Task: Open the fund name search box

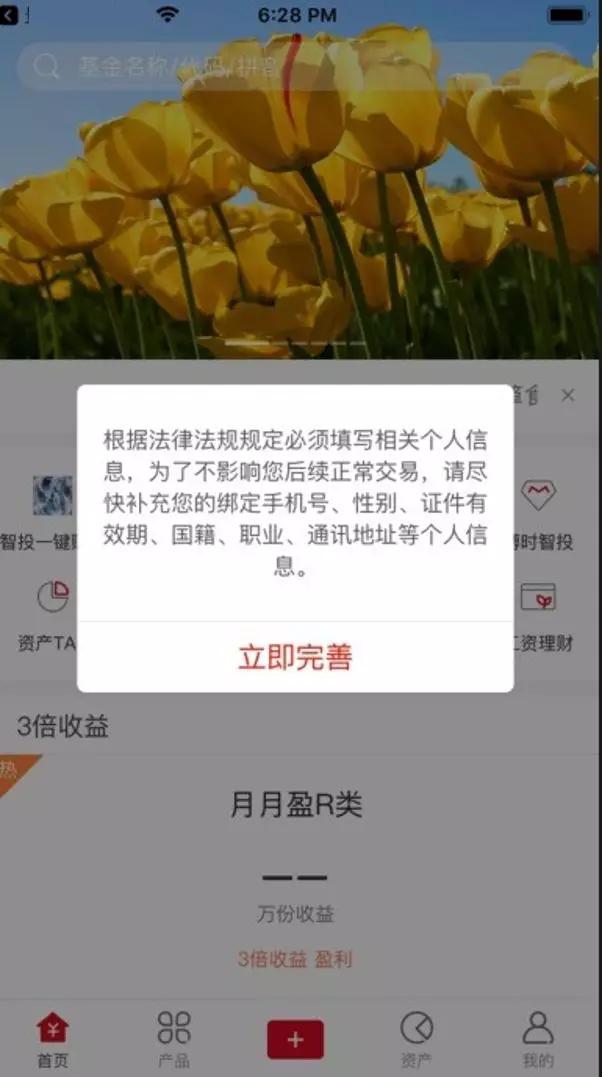Action: coord(297,67)
